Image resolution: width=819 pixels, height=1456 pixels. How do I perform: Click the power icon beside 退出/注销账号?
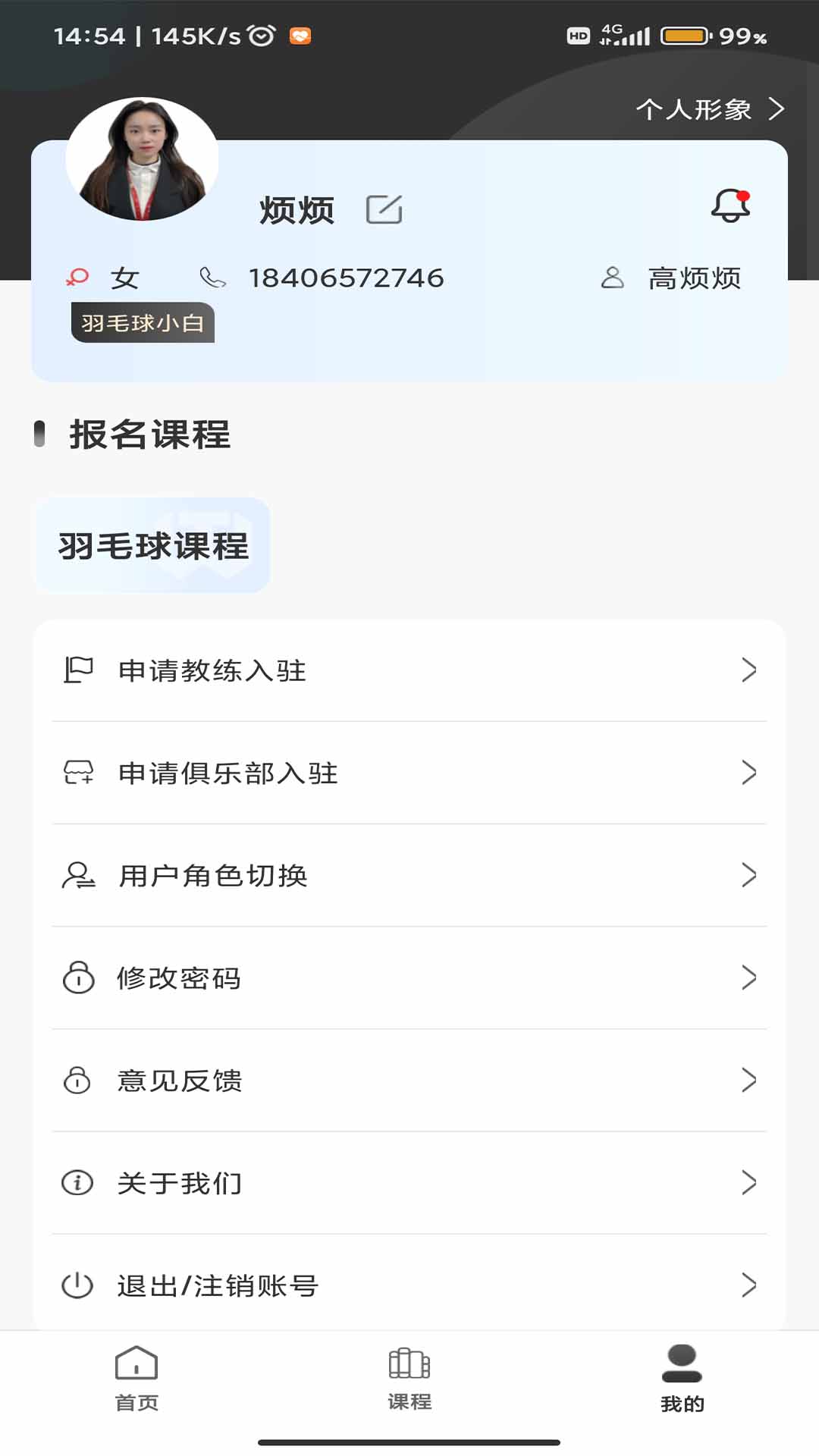pyautogui.click(x=78, y=1285)
